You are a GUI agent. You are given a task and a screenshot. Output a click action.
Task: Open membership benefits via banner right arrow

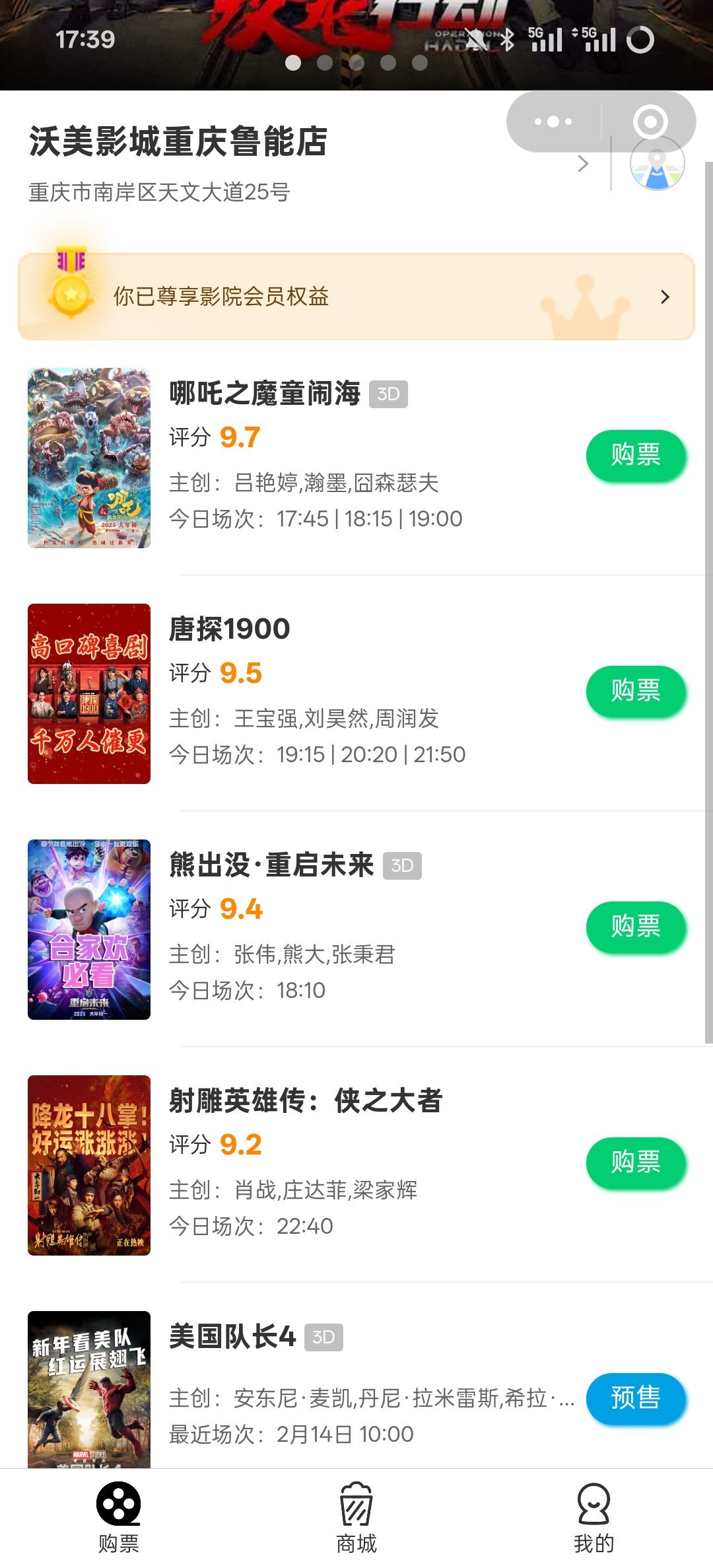coord(665,297)
